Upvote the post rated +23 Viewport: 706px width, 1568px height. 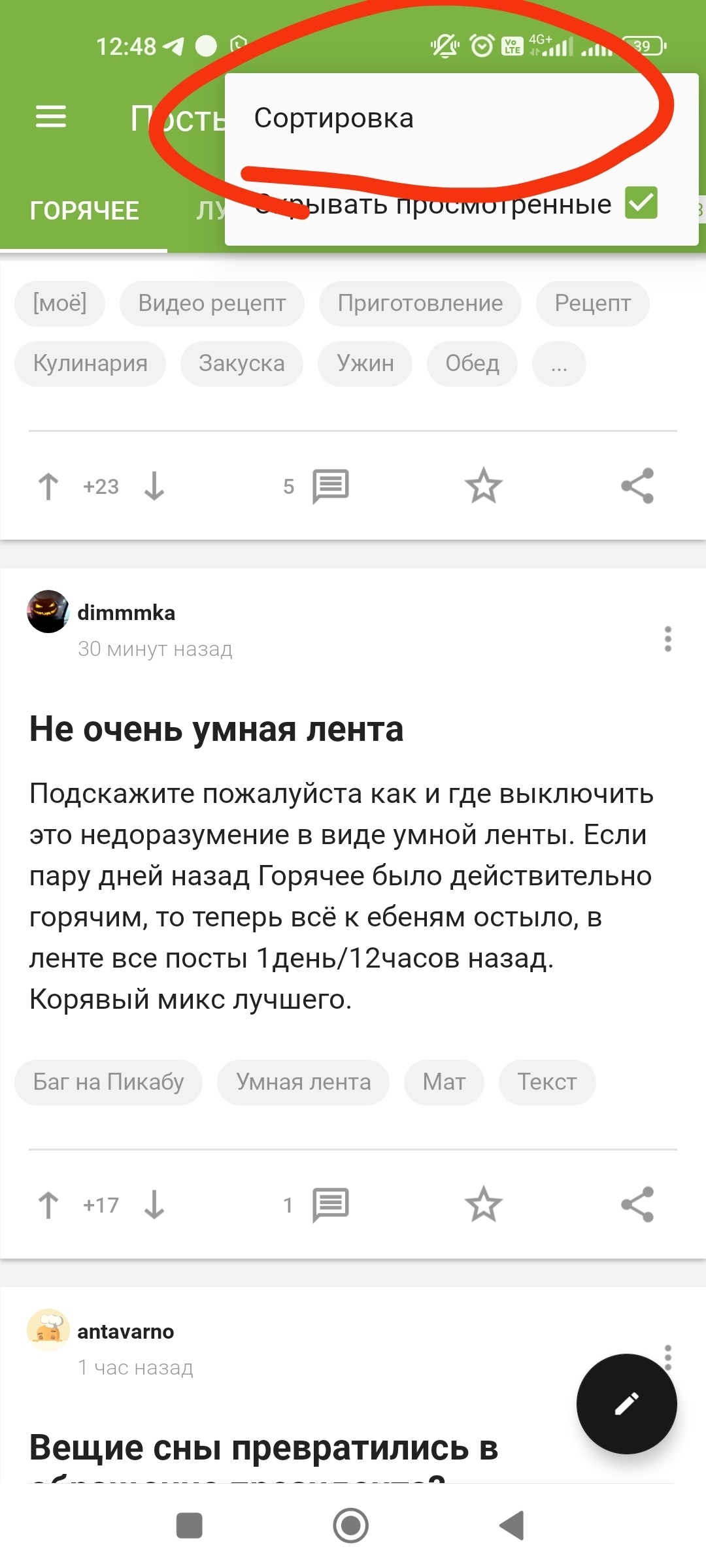[x=48, y=486]
